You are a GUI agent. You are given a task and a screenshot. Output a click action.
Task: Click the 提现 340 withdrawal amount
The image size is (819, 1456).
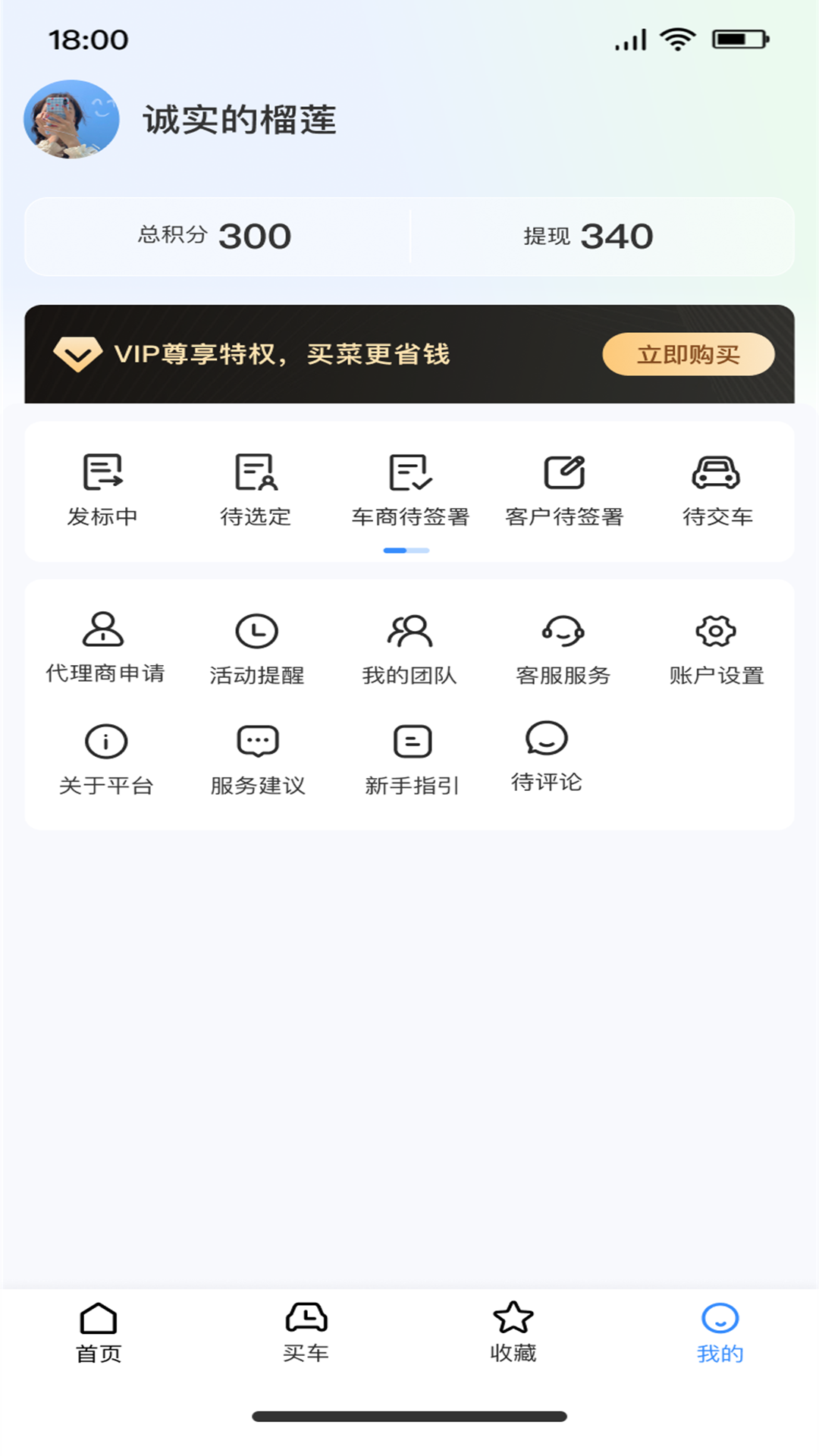pyautogui.click(x=588, y=236)
